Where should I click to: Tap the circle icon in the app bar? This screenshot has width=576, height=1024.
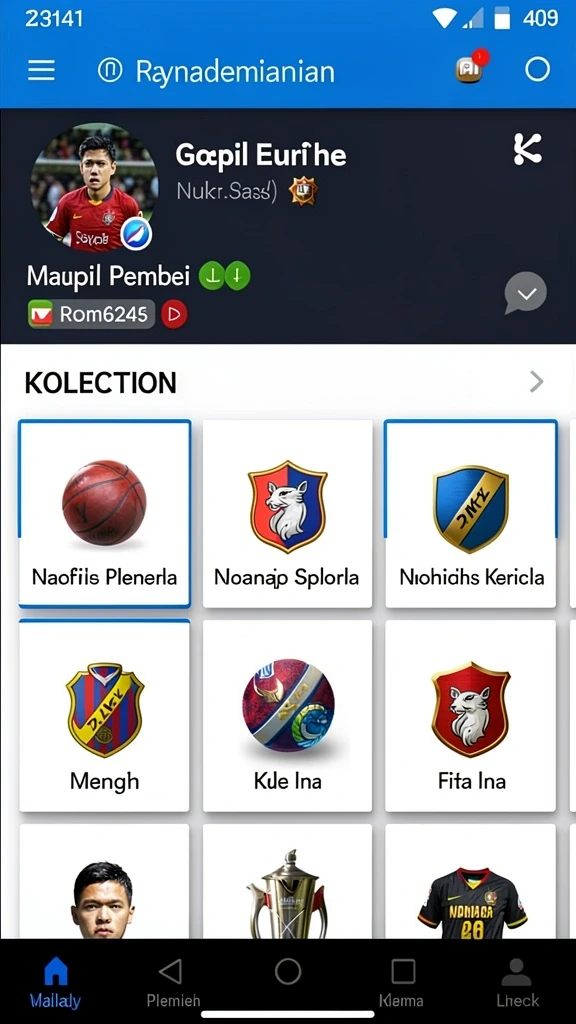click(537, 69)
